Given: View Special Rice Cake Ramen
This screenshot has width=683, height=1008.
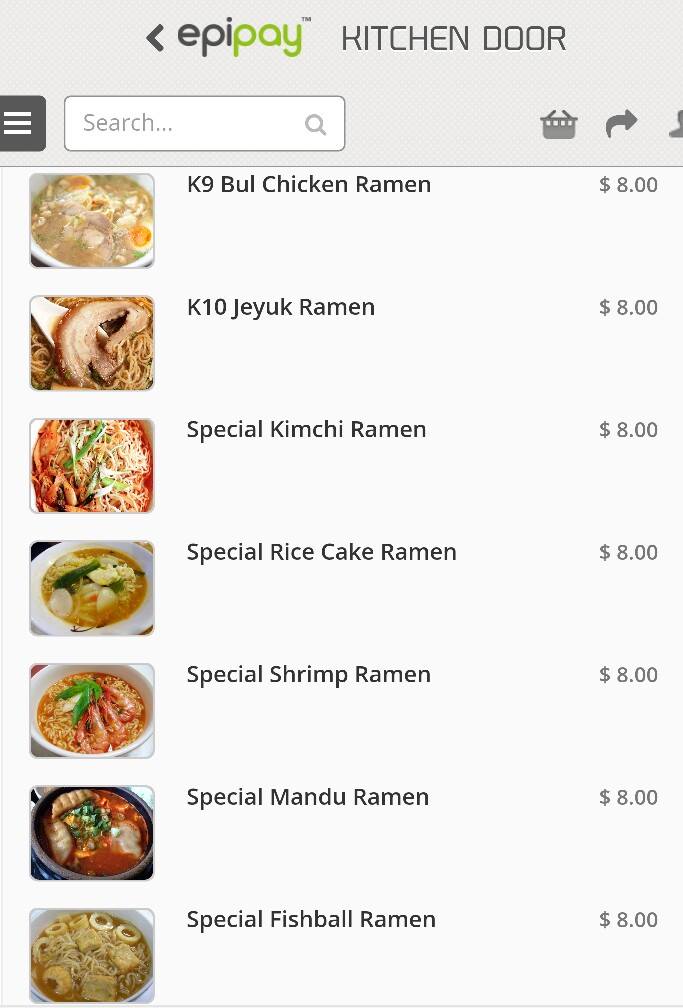Looking at the screenshot, I should (x=321, y=553).
